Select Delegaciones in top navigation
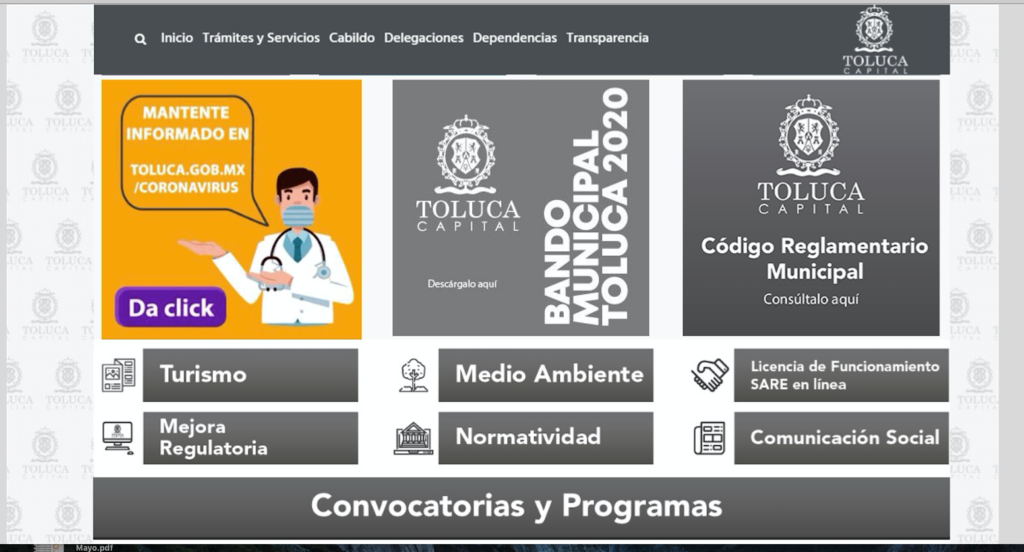This screenshot has height=552, width=1024. click(424, 38)
